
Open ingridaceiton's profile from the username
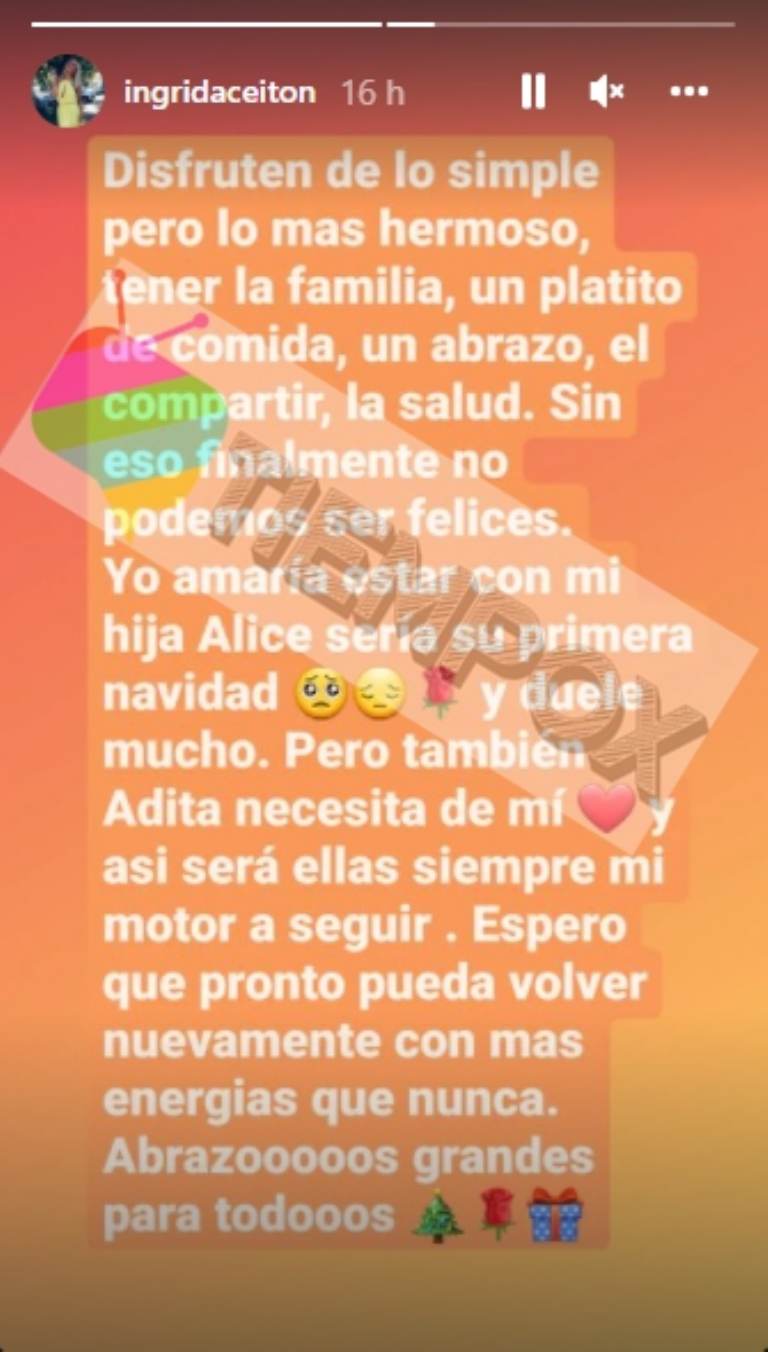pyautogui.click(x=219, y=93)
